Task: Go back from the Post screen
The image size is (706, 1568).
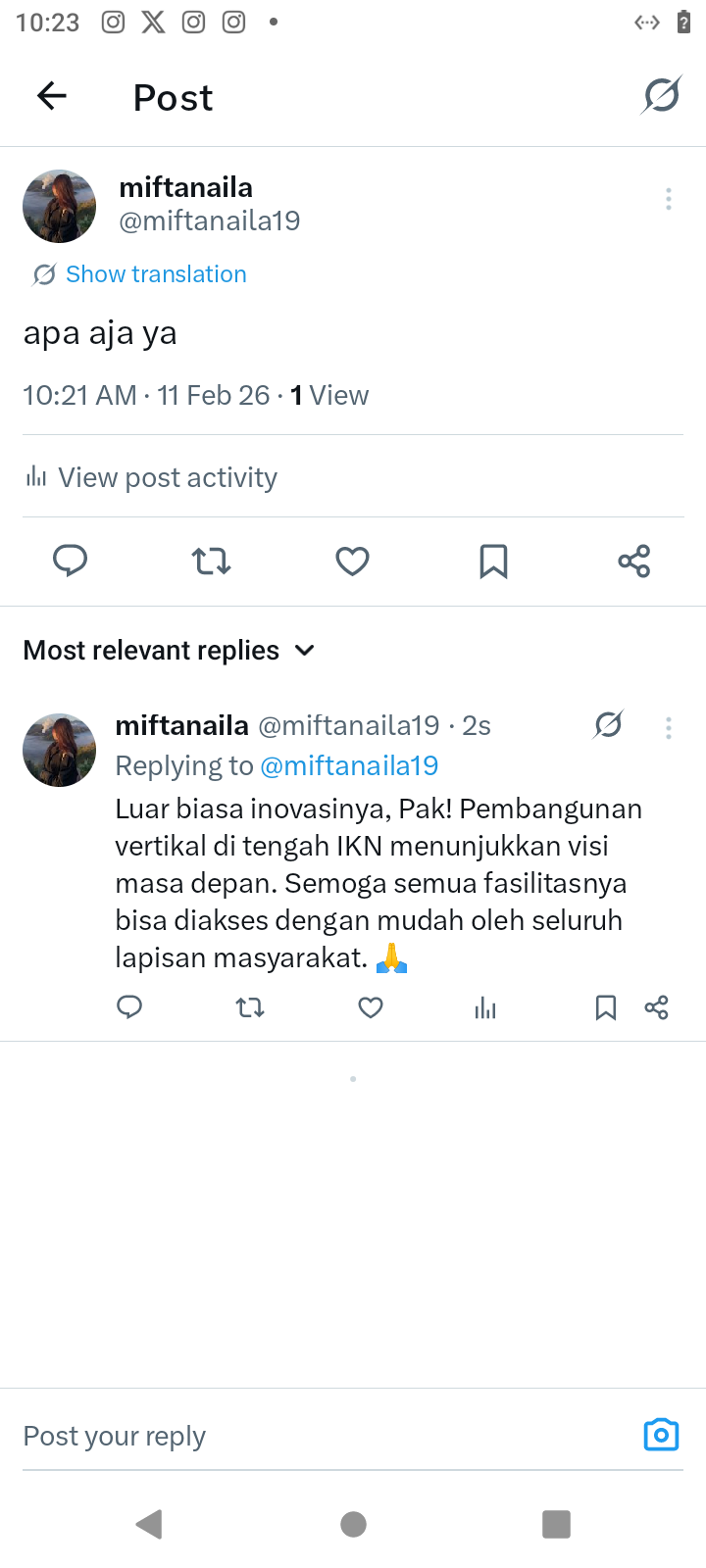Action: [x=51, y=96]
